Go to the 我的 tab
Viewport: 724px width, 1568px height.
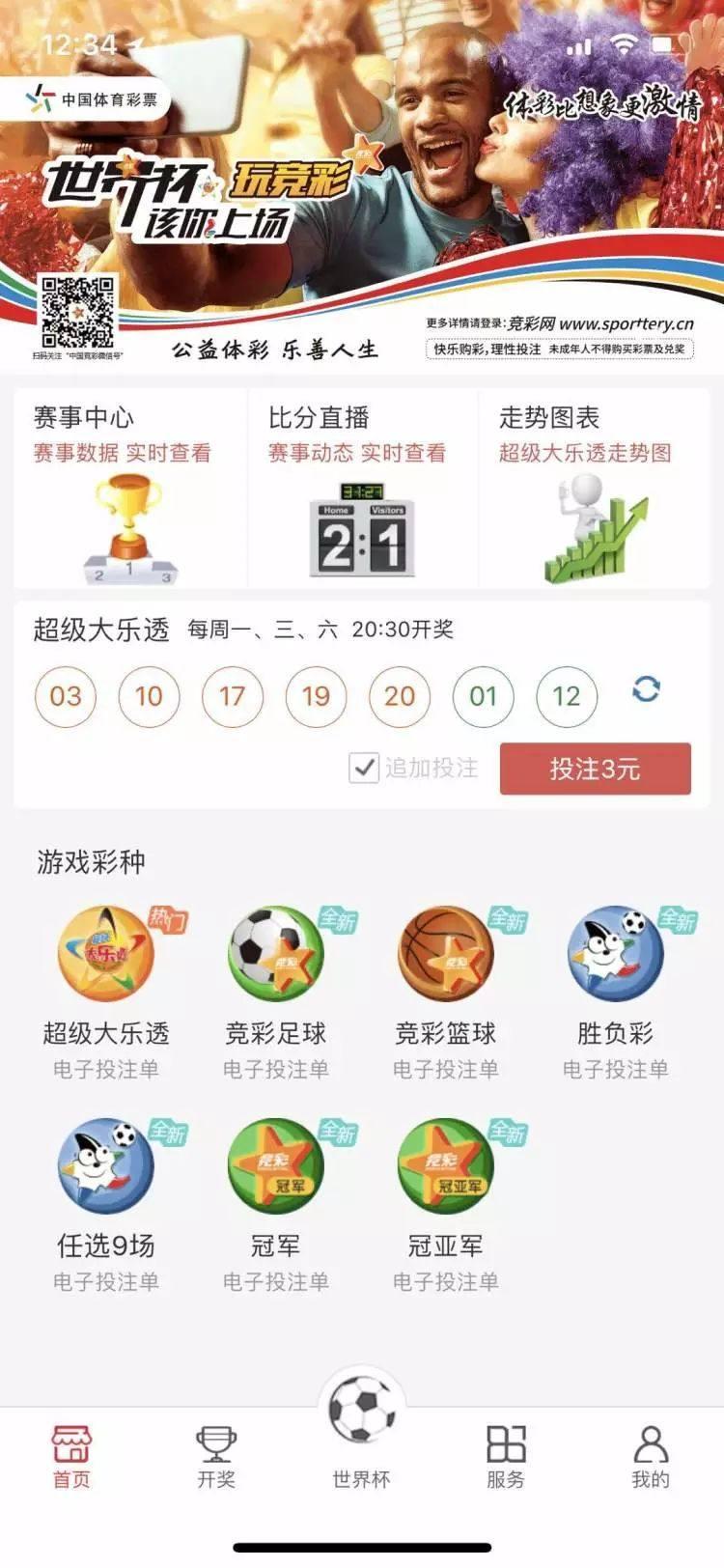651,1458
